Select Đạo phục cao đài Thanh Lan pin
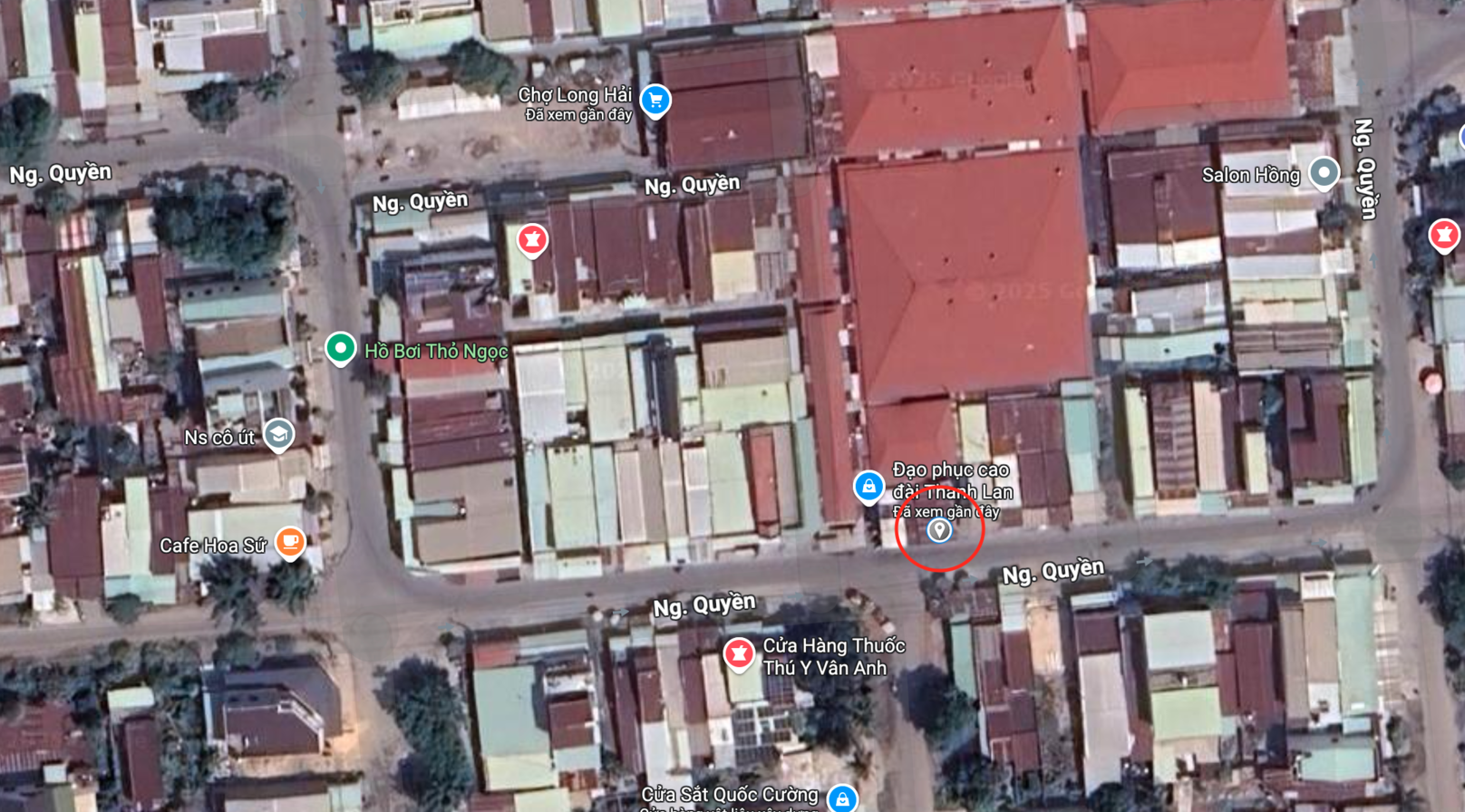This screenshot has height=812, width=1465. 868,486
